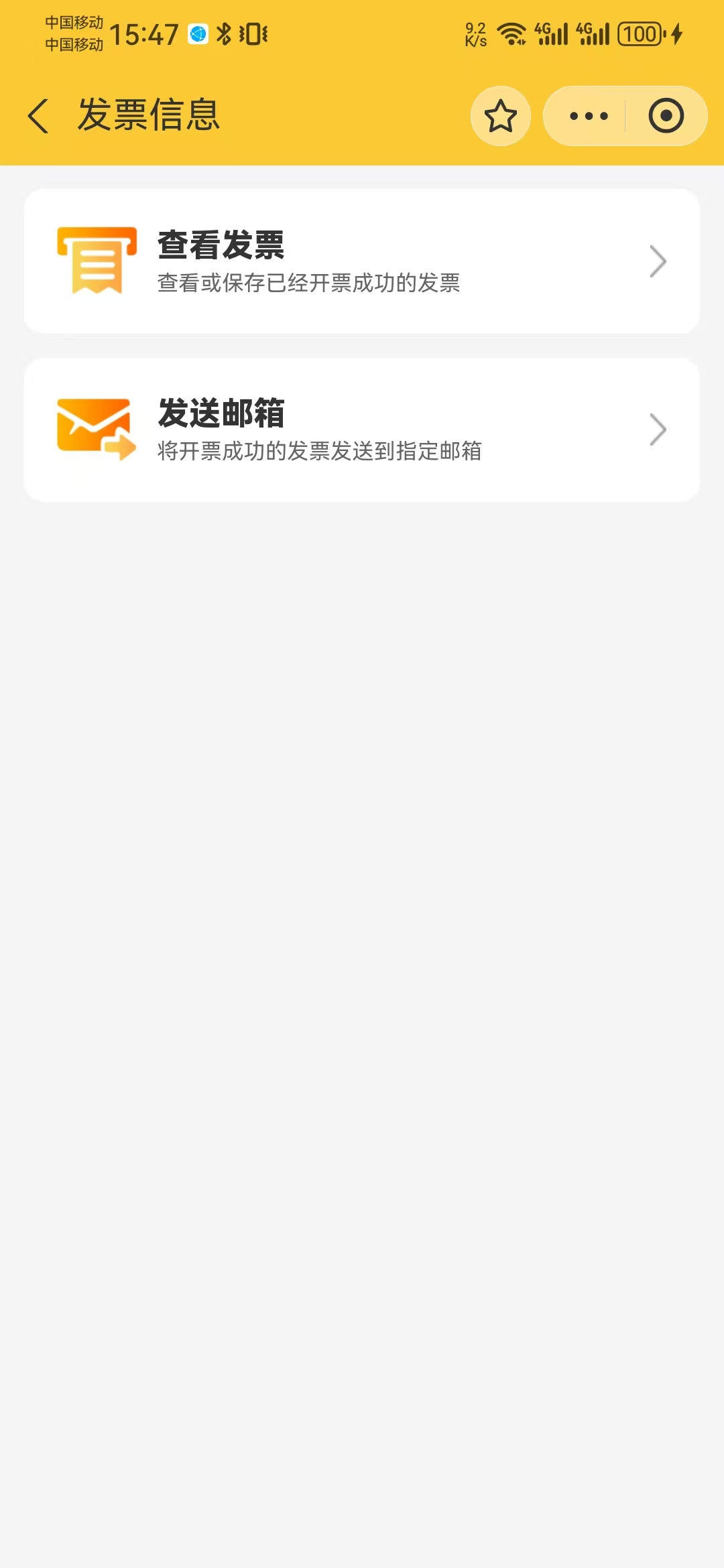Go back from 发票信息 page
Viewport: 724px width, 1568px height.
click(39, 115)
